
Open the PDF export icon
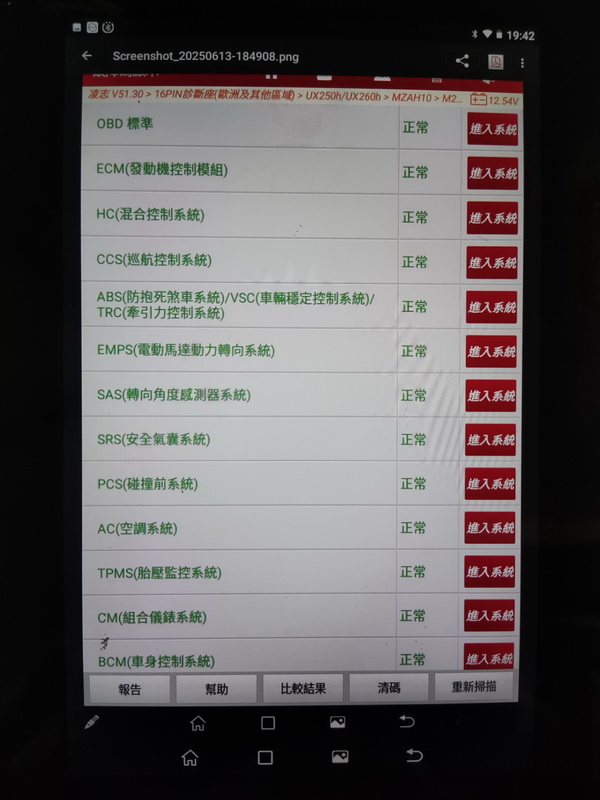[x=494, y=60]
